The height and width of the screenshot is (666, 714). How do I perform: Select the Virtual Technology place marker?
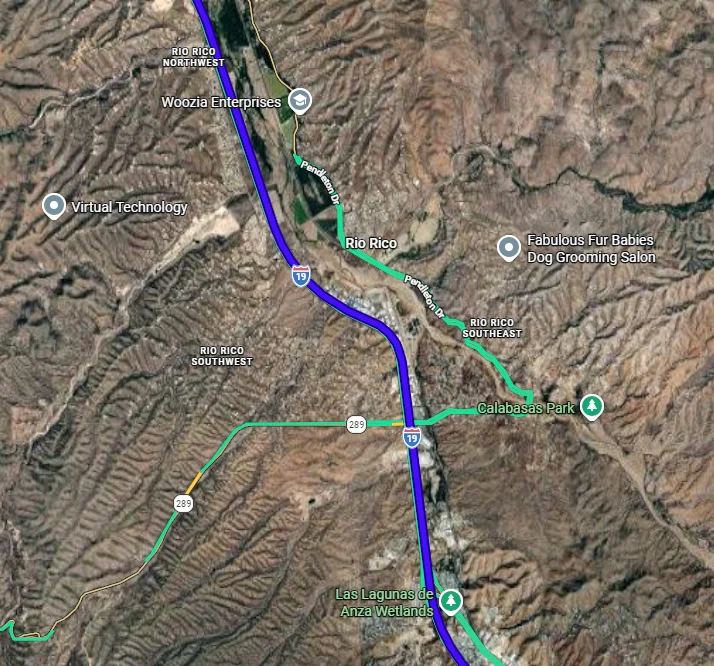[54, 206]
